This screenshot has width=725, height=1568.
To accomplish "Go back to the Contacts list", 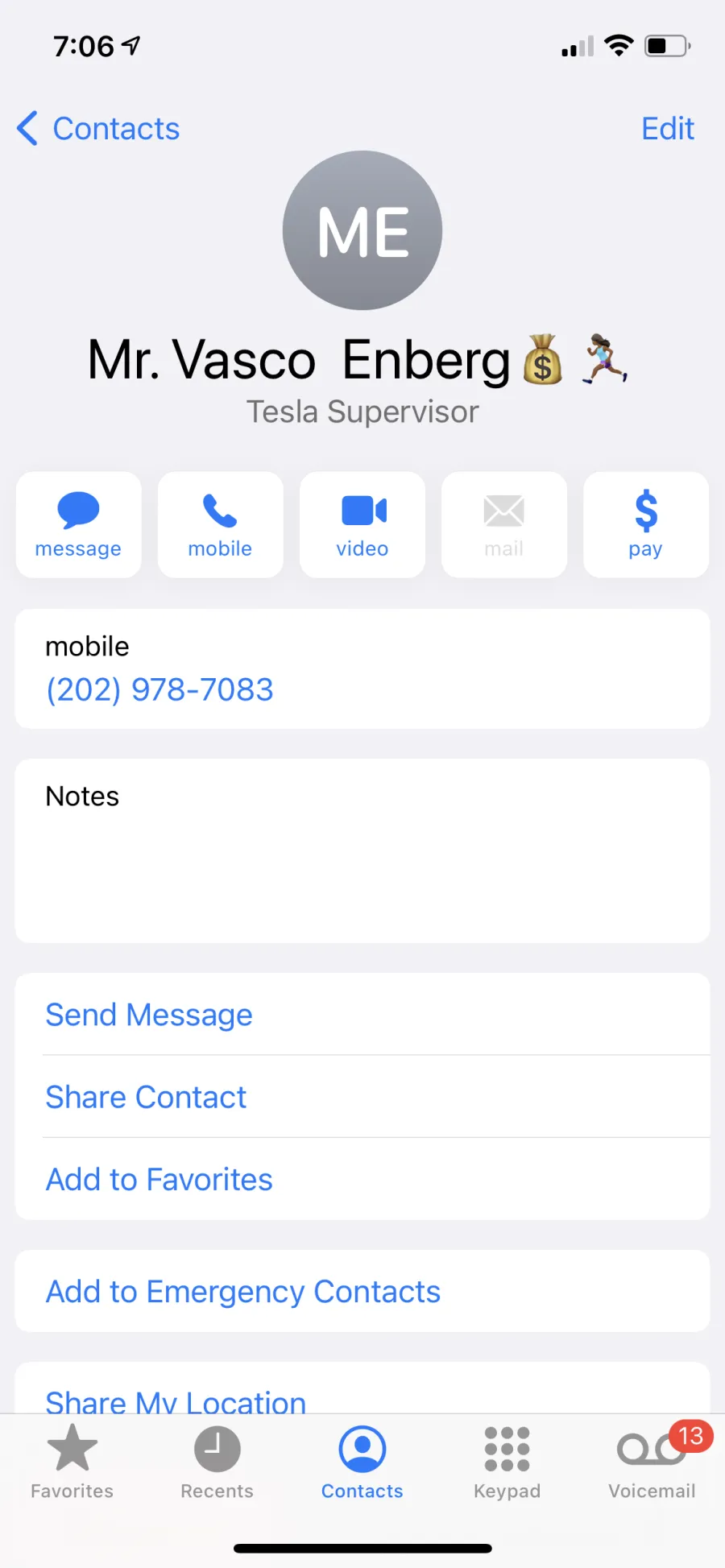I will pyautogui.click(x=98, y=129).
